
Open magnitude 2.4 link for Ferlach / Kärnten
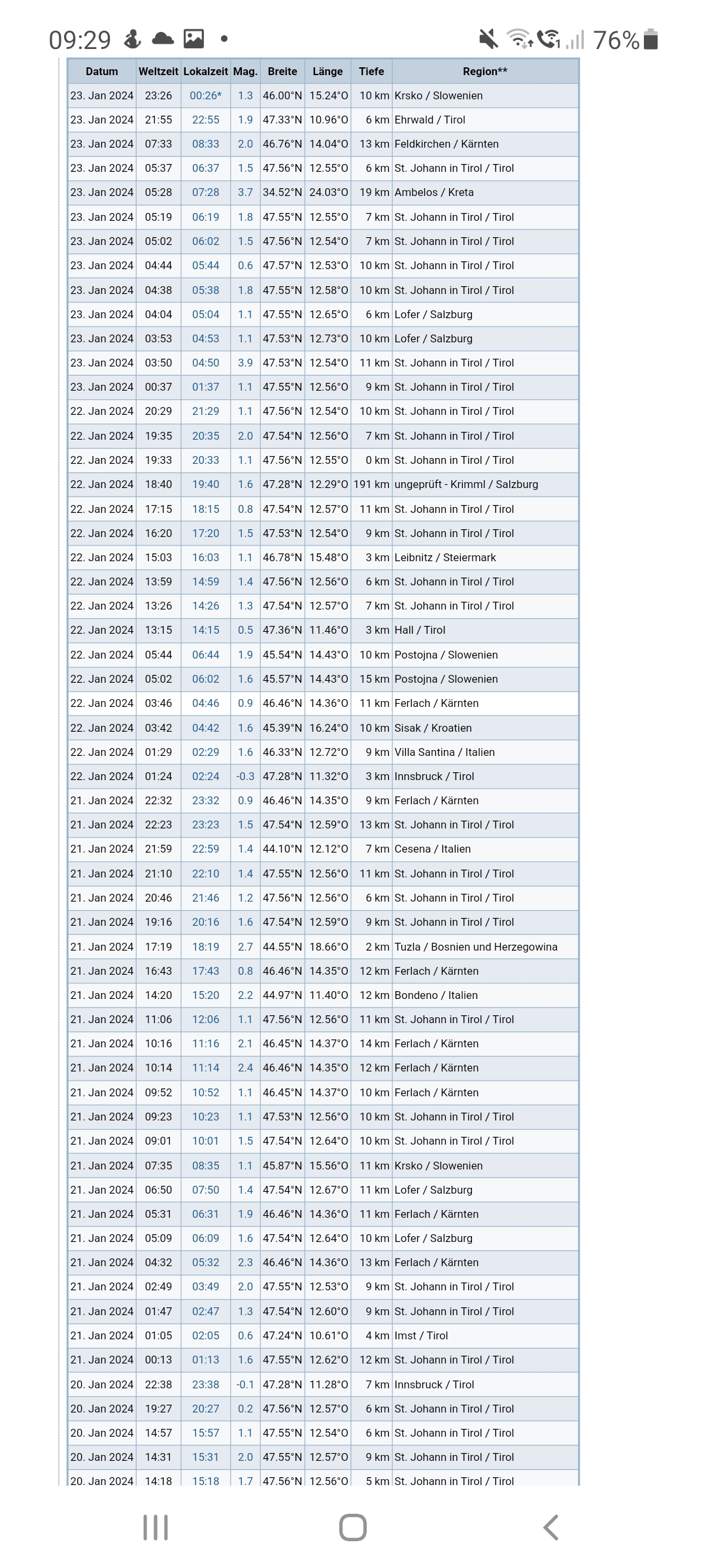coord(245,1068)
